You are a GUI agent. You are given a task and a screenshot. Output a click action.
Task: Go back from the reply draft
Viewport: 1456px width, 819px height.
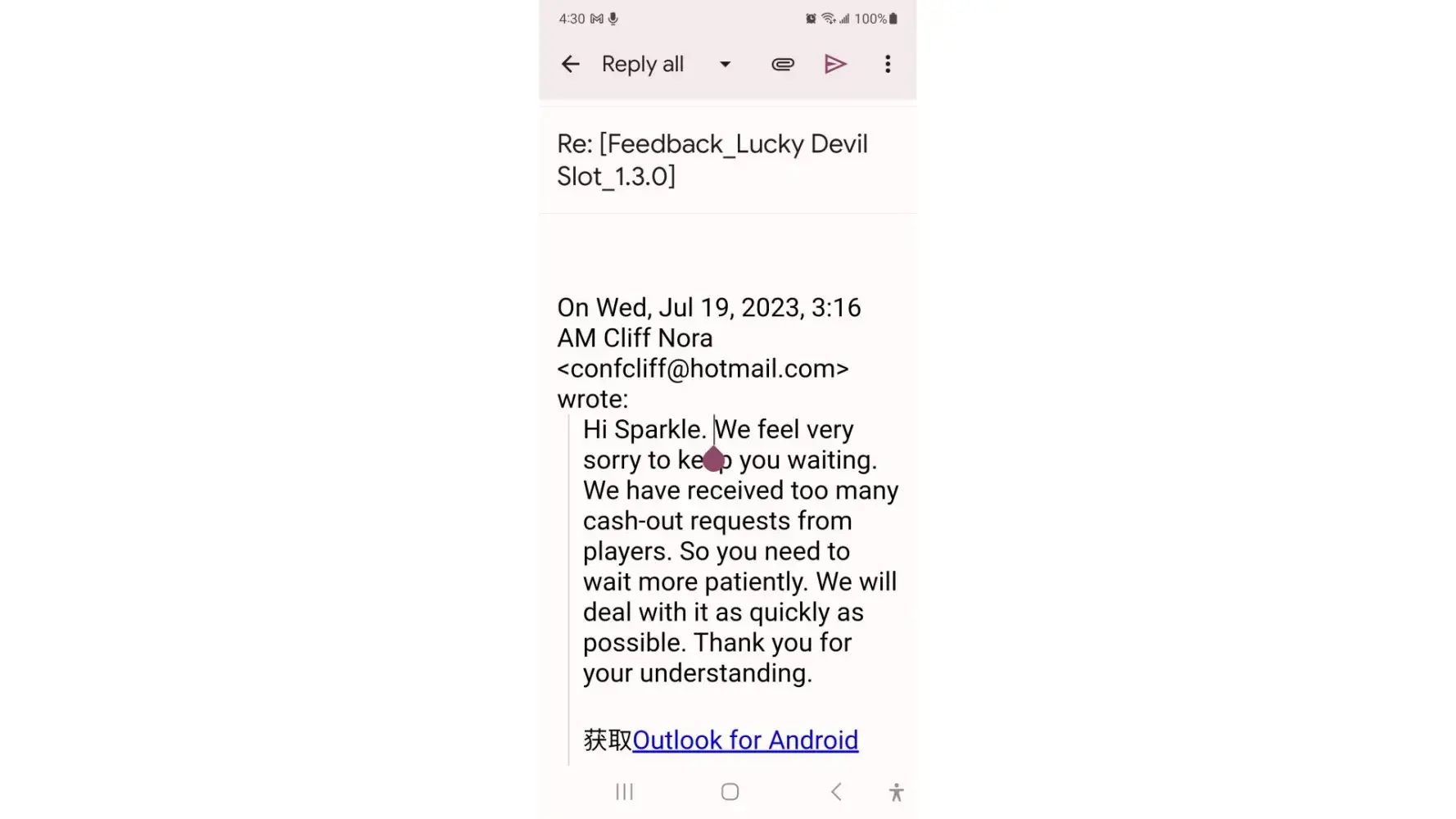[570, 64]
